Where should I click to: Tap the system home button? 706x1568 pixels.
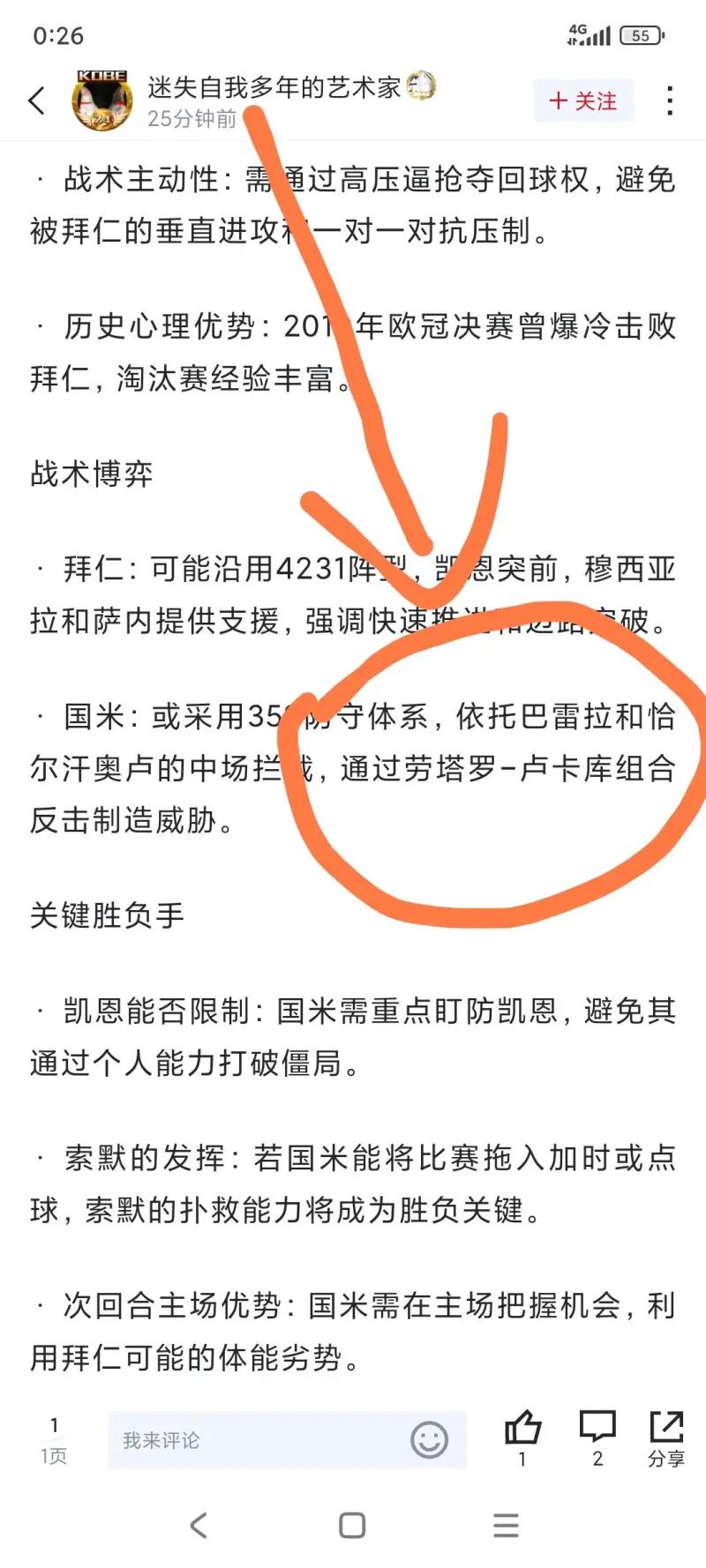click(x=352, y=1526)
